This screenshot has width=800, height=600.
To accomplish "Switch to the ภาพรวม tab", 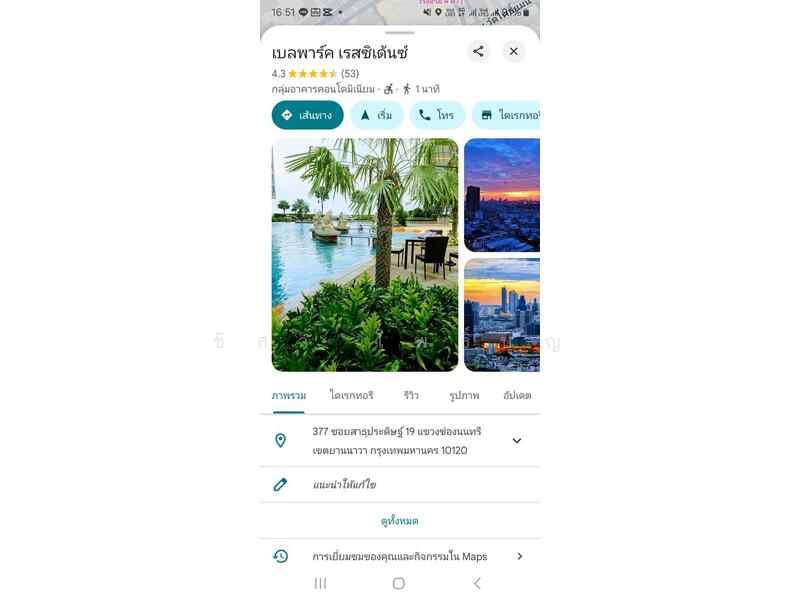I will pos(289,395).
